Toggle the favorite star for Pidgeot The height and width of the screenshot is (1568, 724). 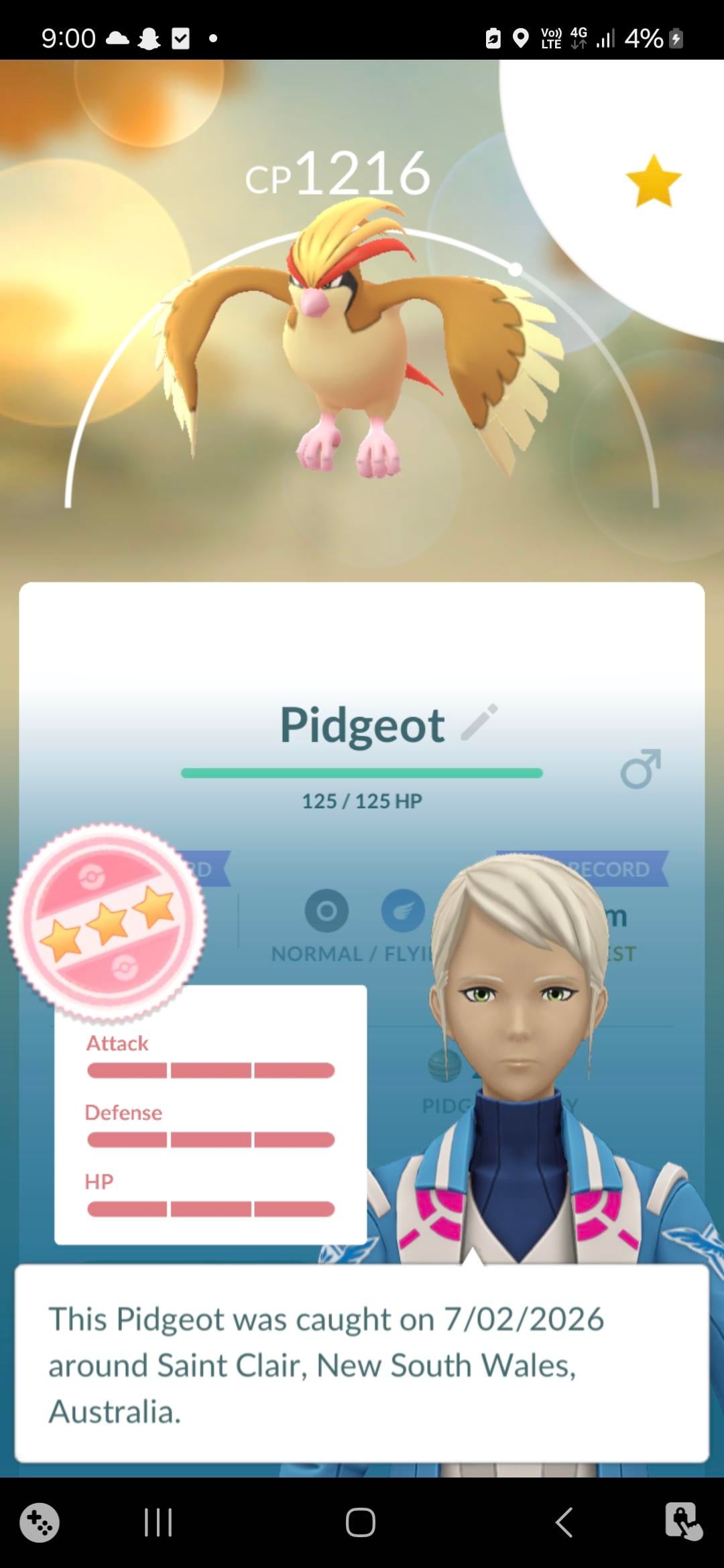point(653,181)
